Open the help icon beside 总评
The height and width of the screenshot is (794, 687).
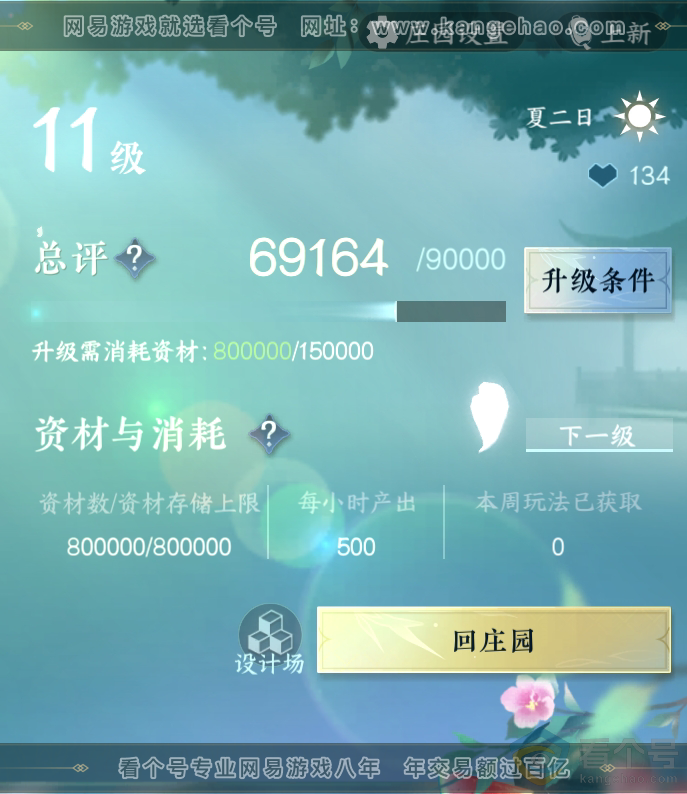tap(135, 259)
